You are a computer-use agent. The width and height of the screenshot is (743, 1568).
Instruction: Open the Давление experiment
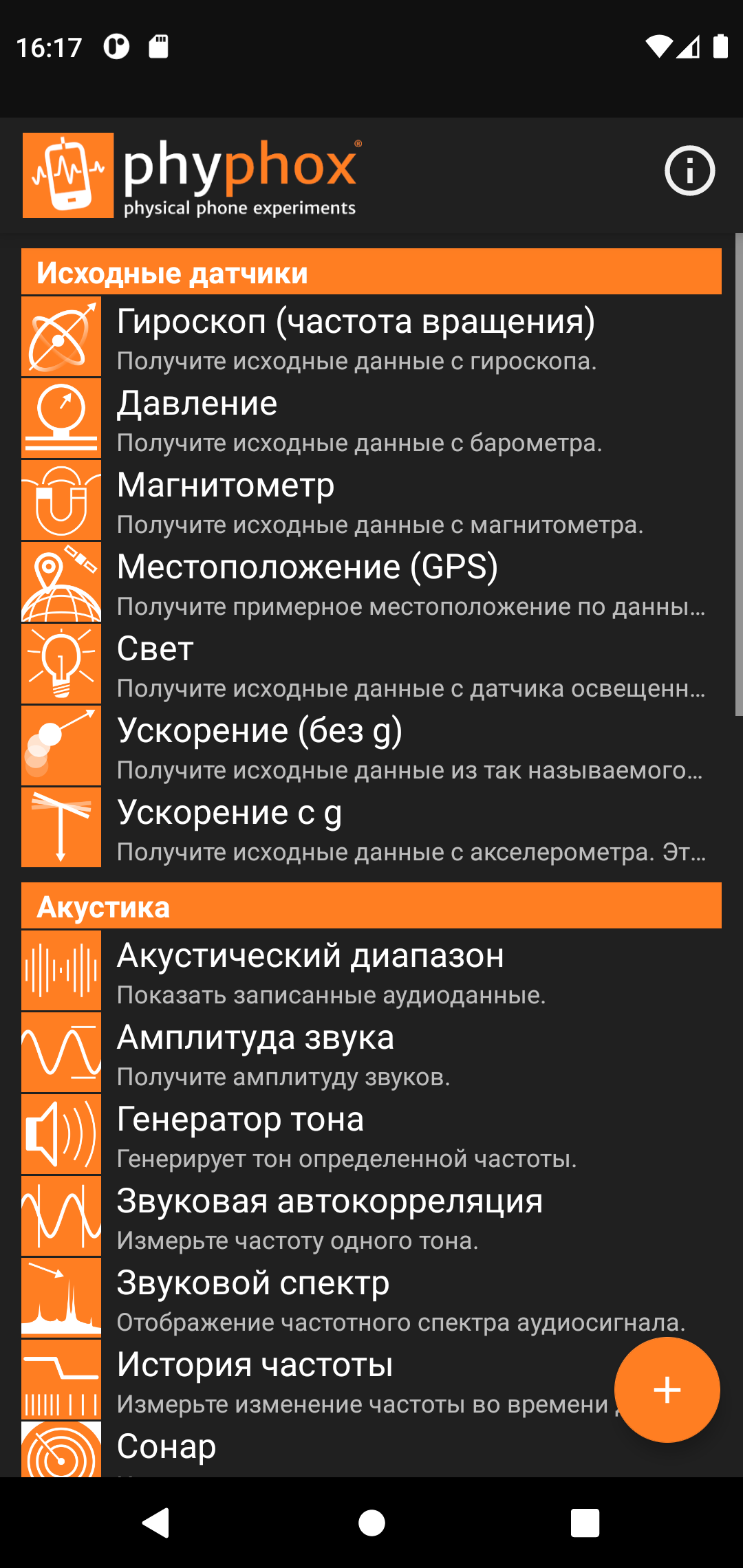tap(371, 419)
